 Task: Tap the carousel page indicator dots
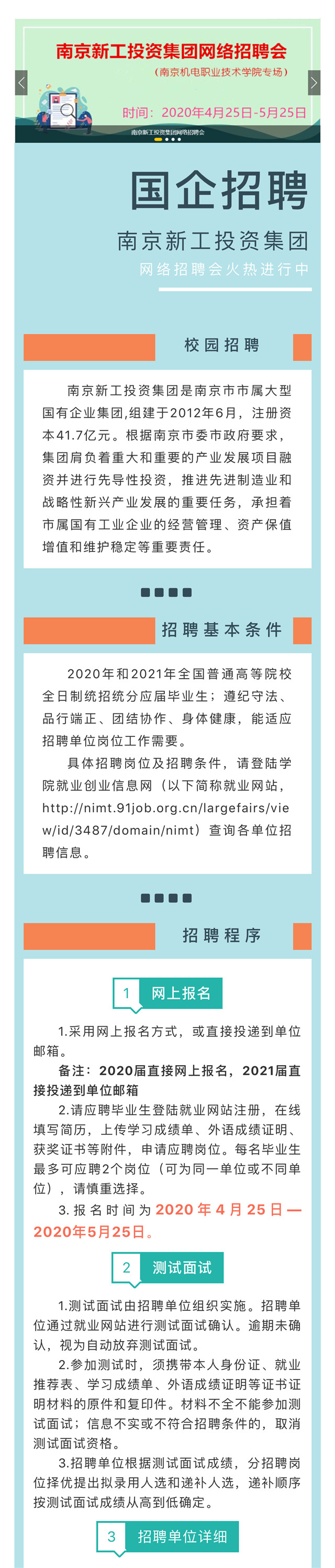click(167, 139)
